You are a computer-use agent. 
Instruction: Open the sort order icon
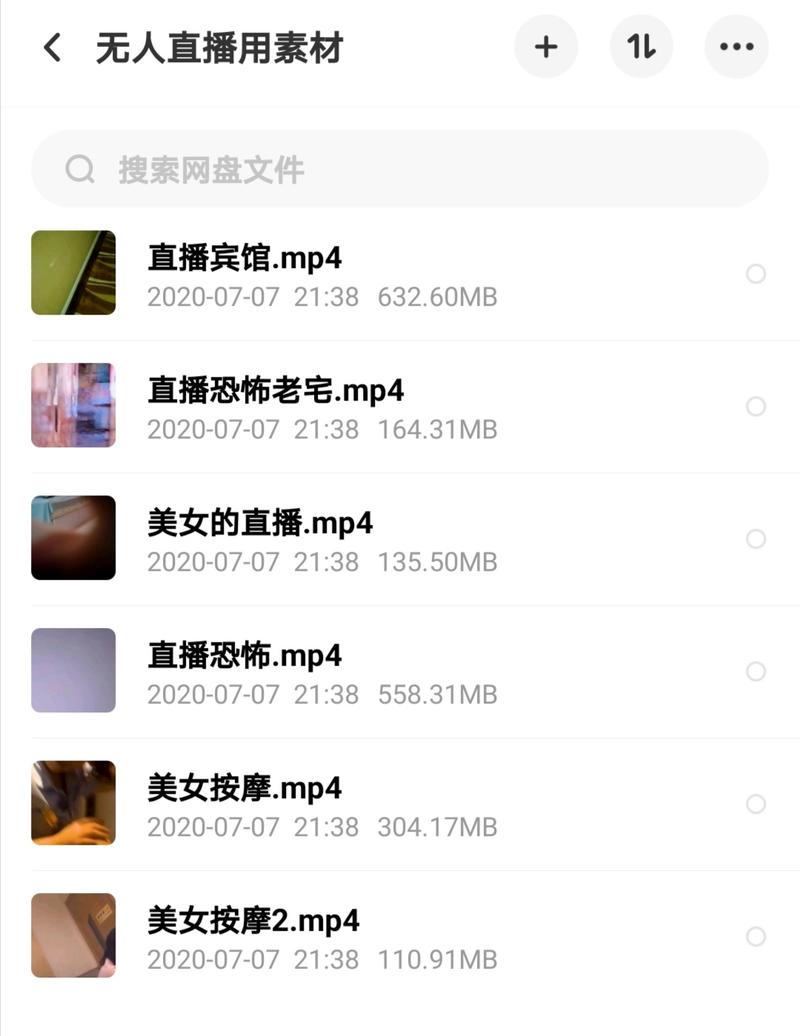[x=641, y=46]
